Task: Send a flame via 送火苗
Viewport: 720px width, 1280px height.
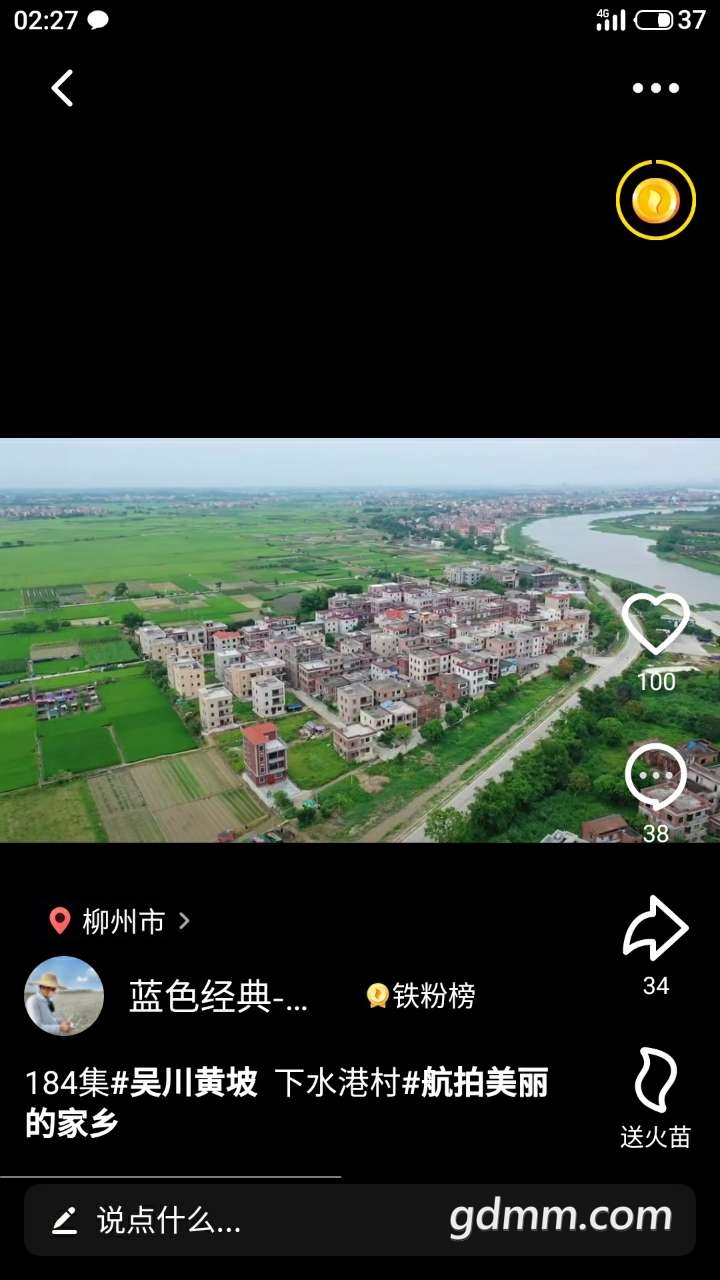Action: [656, 1082]
